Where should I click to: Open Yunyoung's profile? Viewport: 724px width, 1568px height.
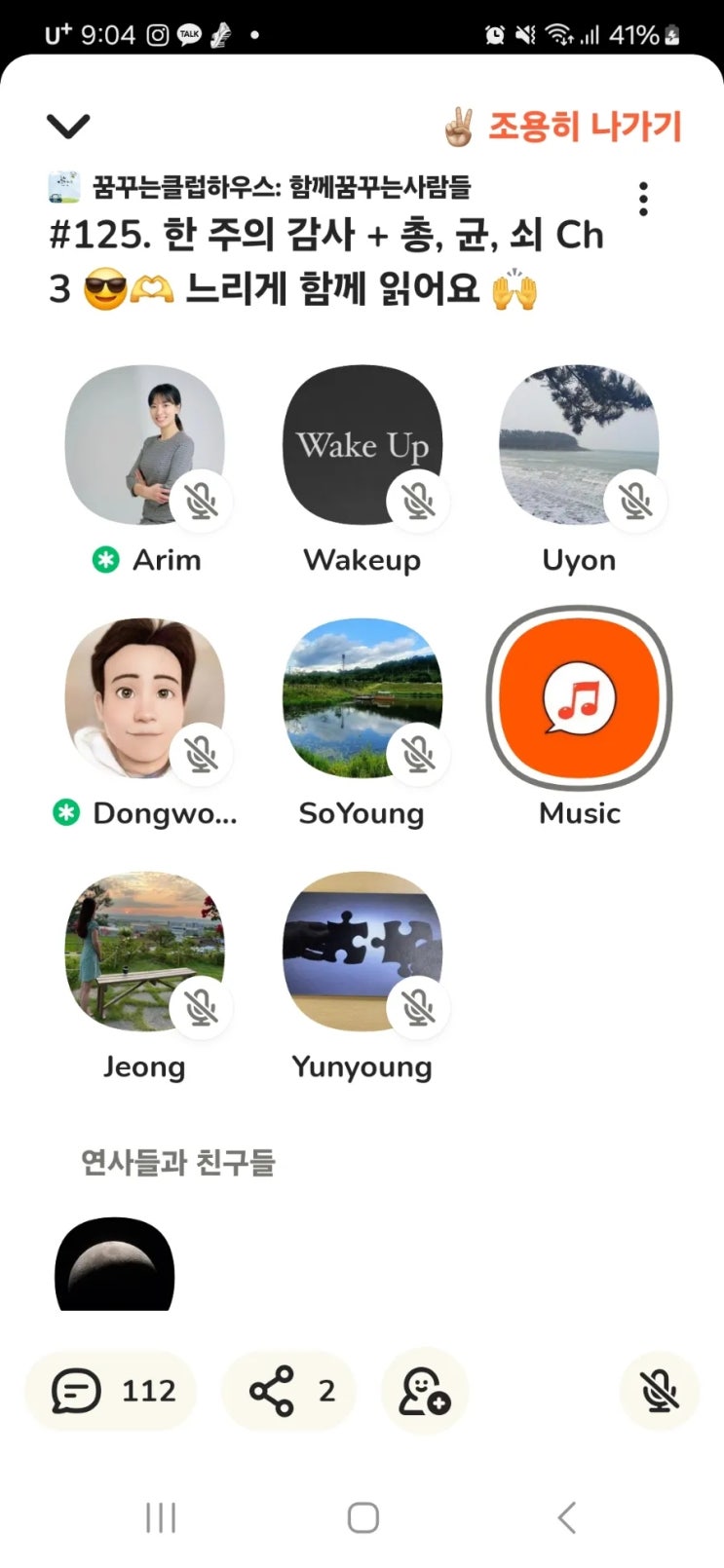point(362,952)
